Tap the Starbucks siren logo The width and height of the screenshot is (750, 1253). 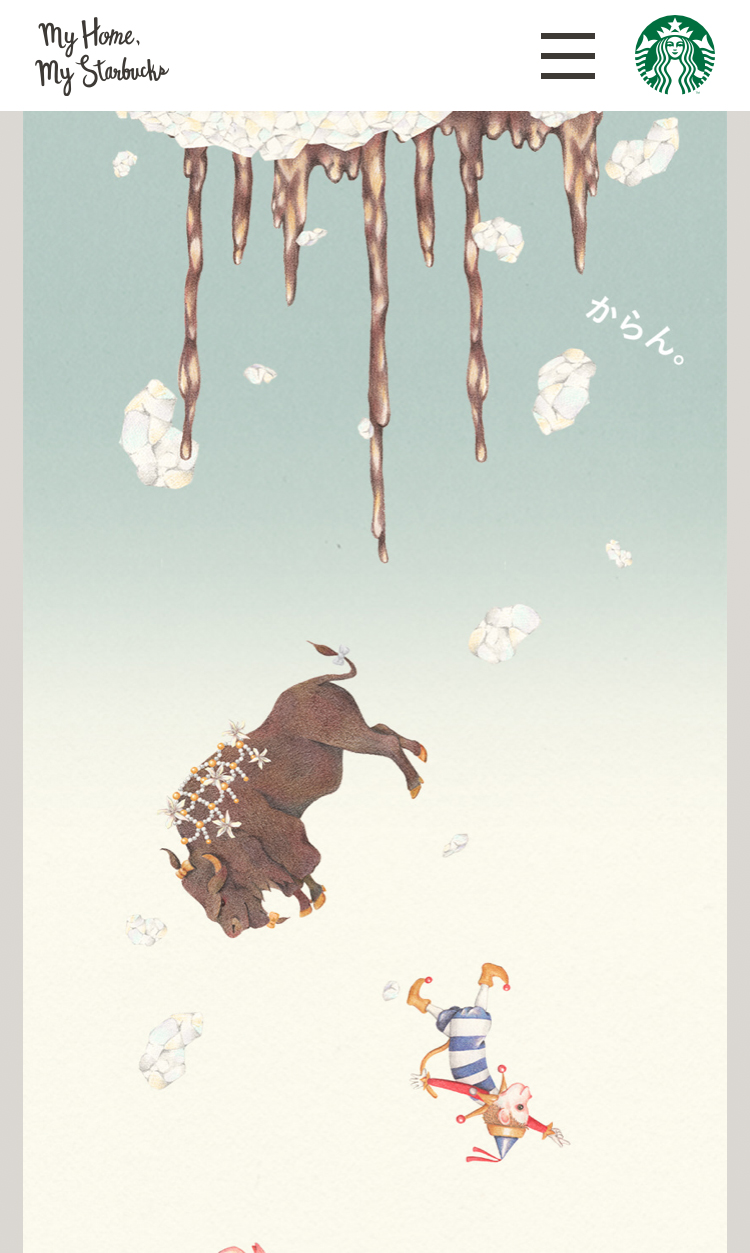click(x=675, y=55)
